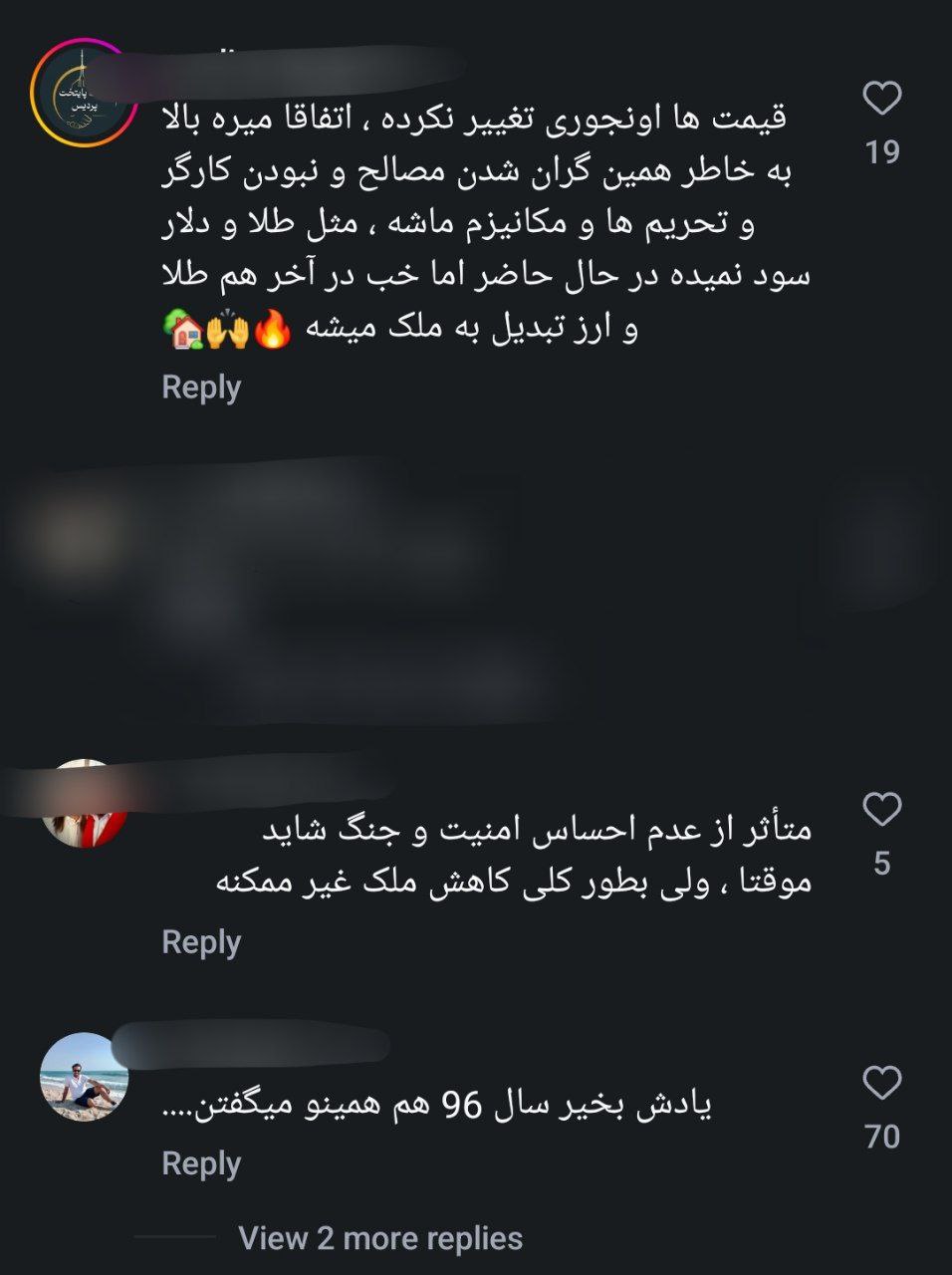The width and height of the screenshot is (952, 1275).
Task: Like the comment with 19 likes
Action: [881, 99]
